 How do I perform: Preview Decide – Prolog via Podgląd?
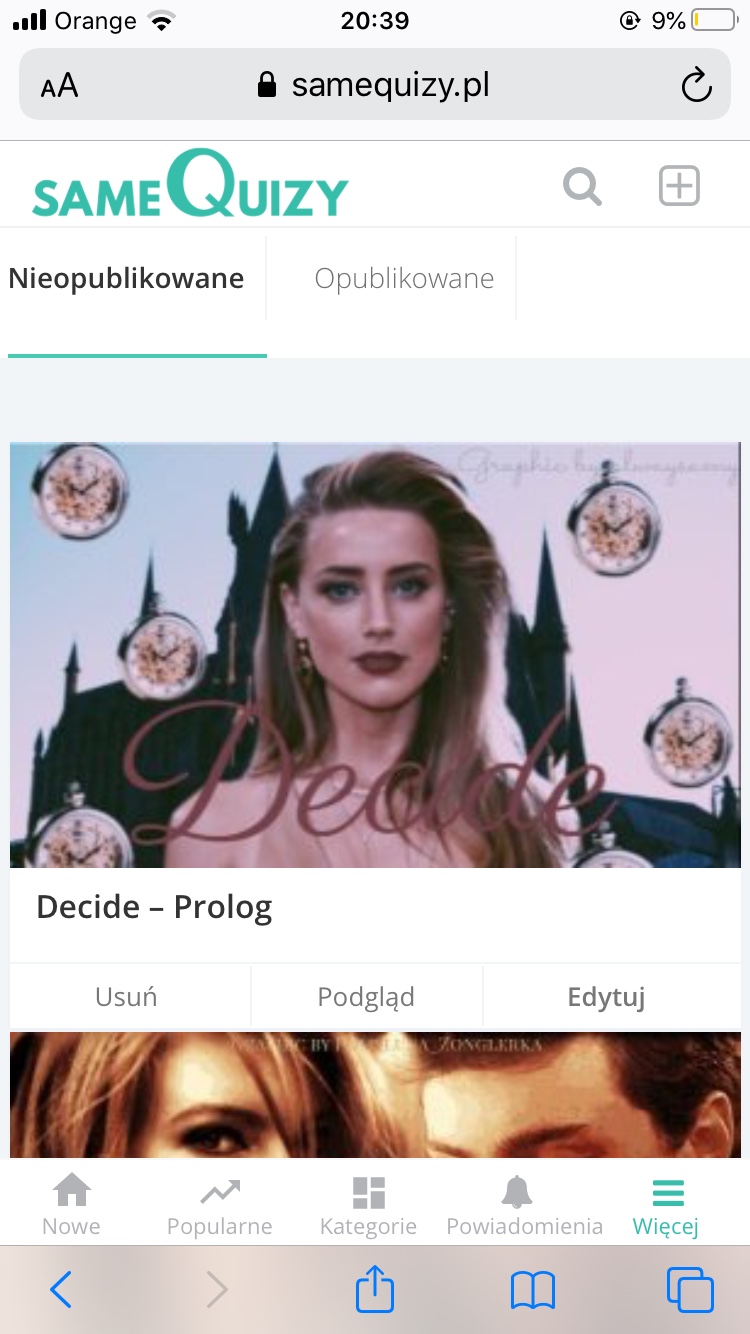click(366, 996)
